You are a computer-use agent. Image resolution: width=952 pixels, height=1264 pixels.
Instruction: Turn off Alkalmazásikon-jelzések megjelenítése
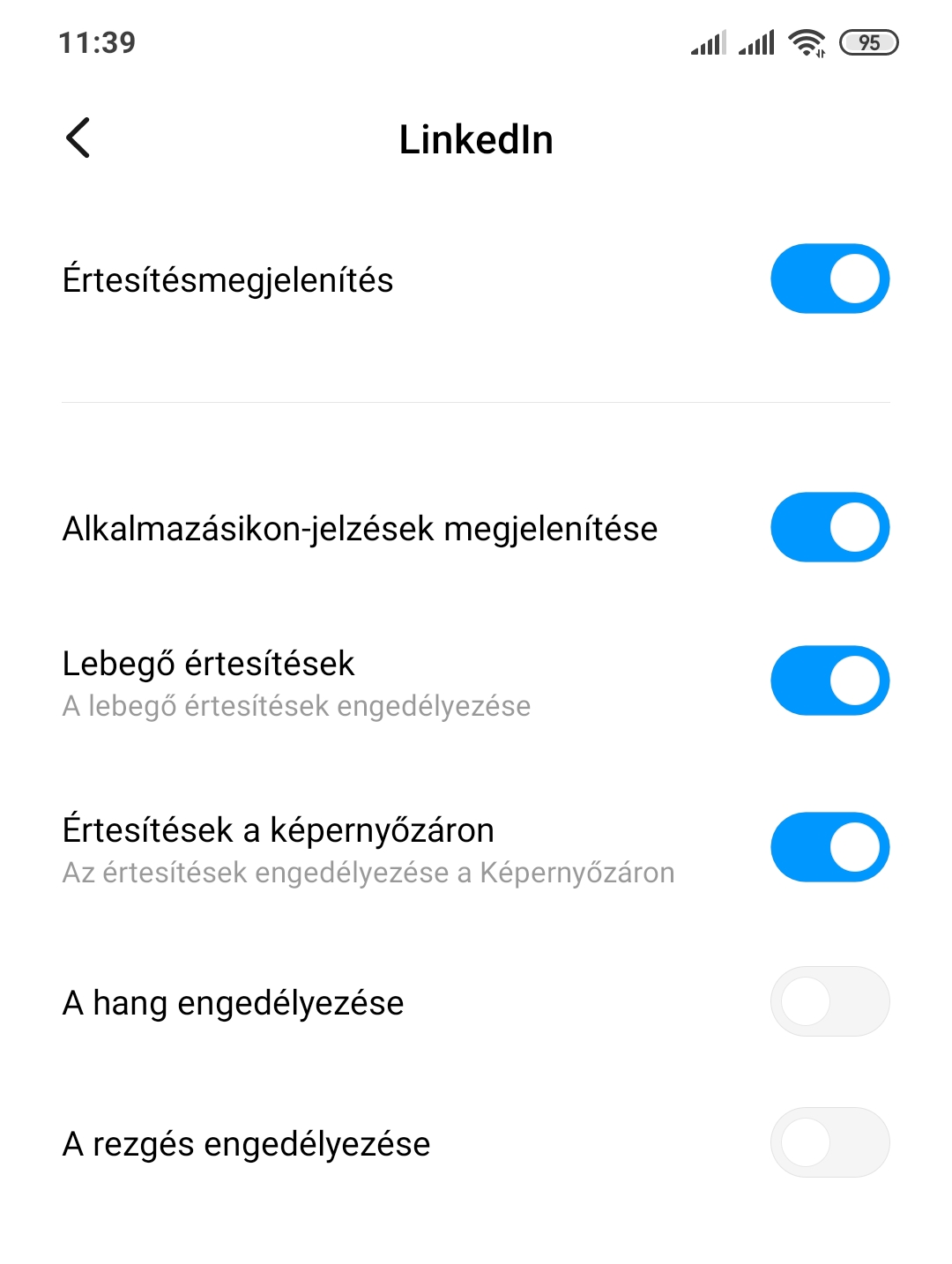pyautogui.click(x=829, y=527)
